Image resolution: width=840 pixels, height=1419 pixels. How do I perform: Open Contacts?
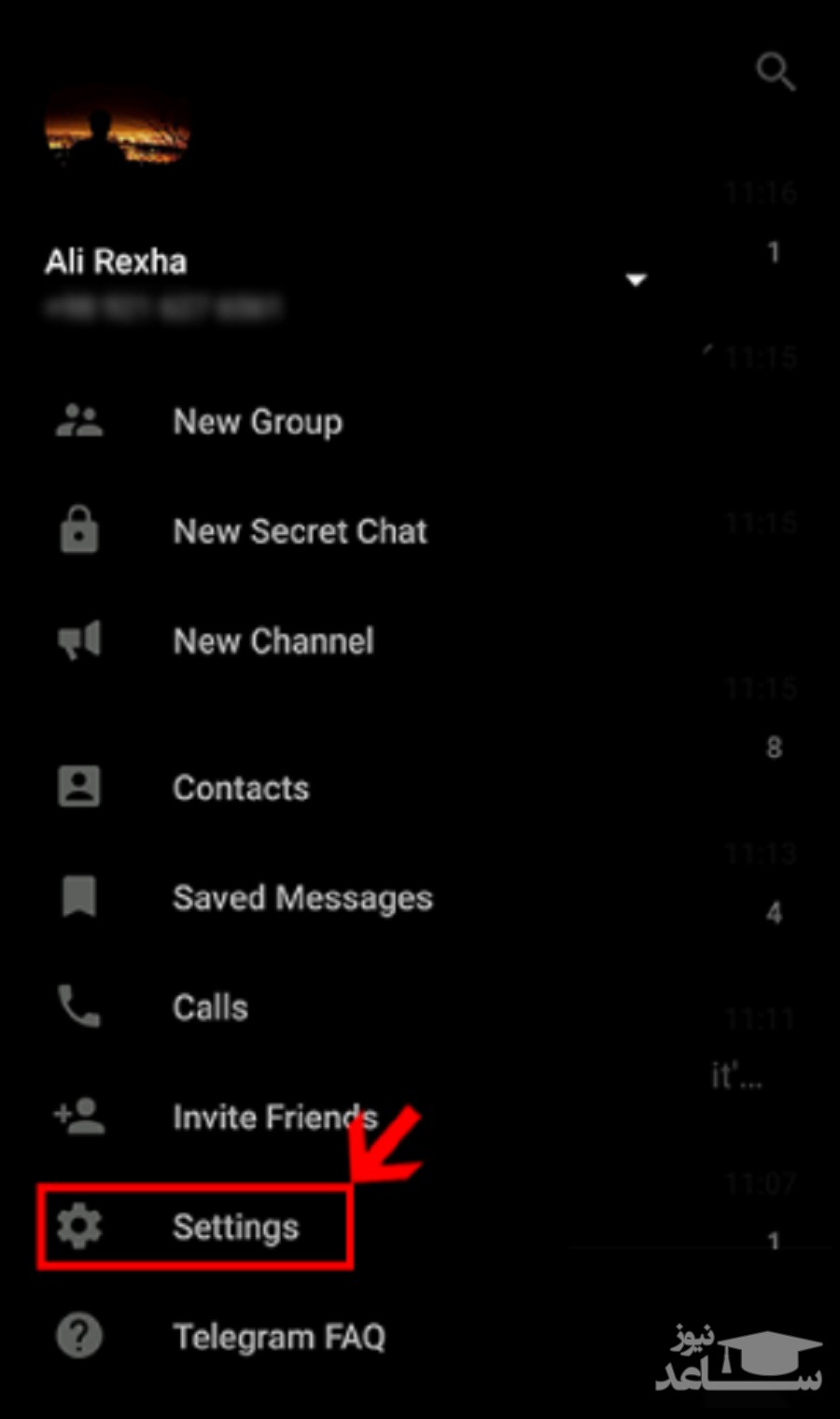(240, 788)
